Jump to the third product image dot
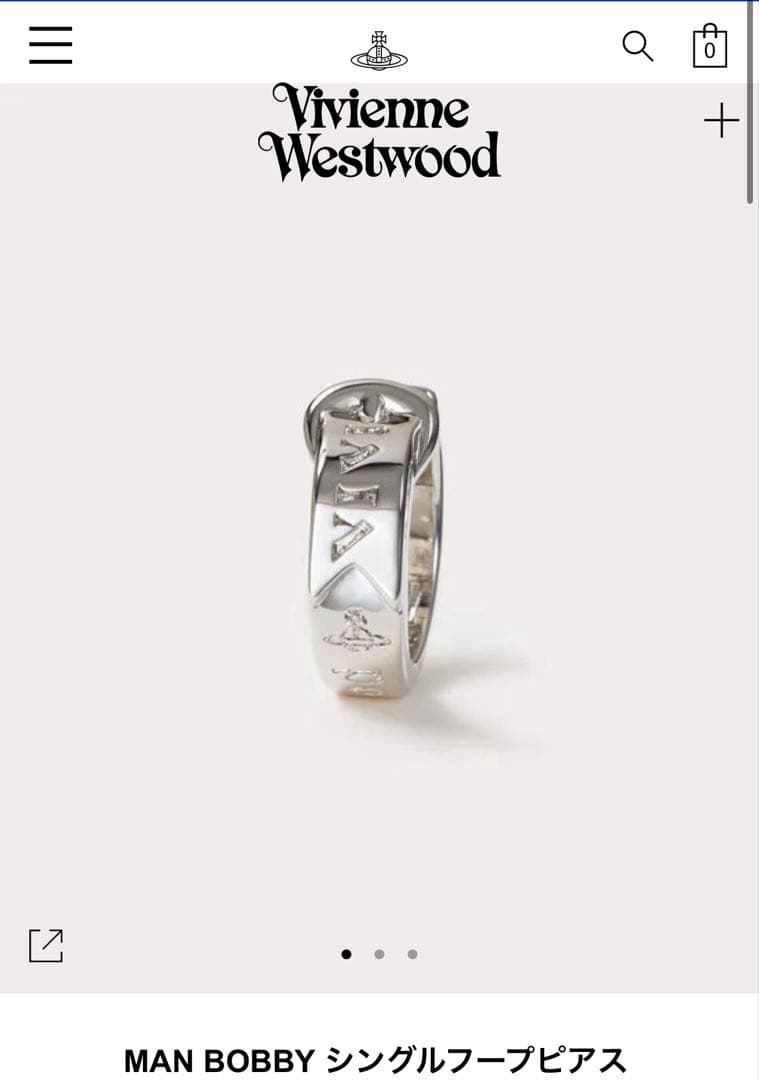 tap(412, 954)
